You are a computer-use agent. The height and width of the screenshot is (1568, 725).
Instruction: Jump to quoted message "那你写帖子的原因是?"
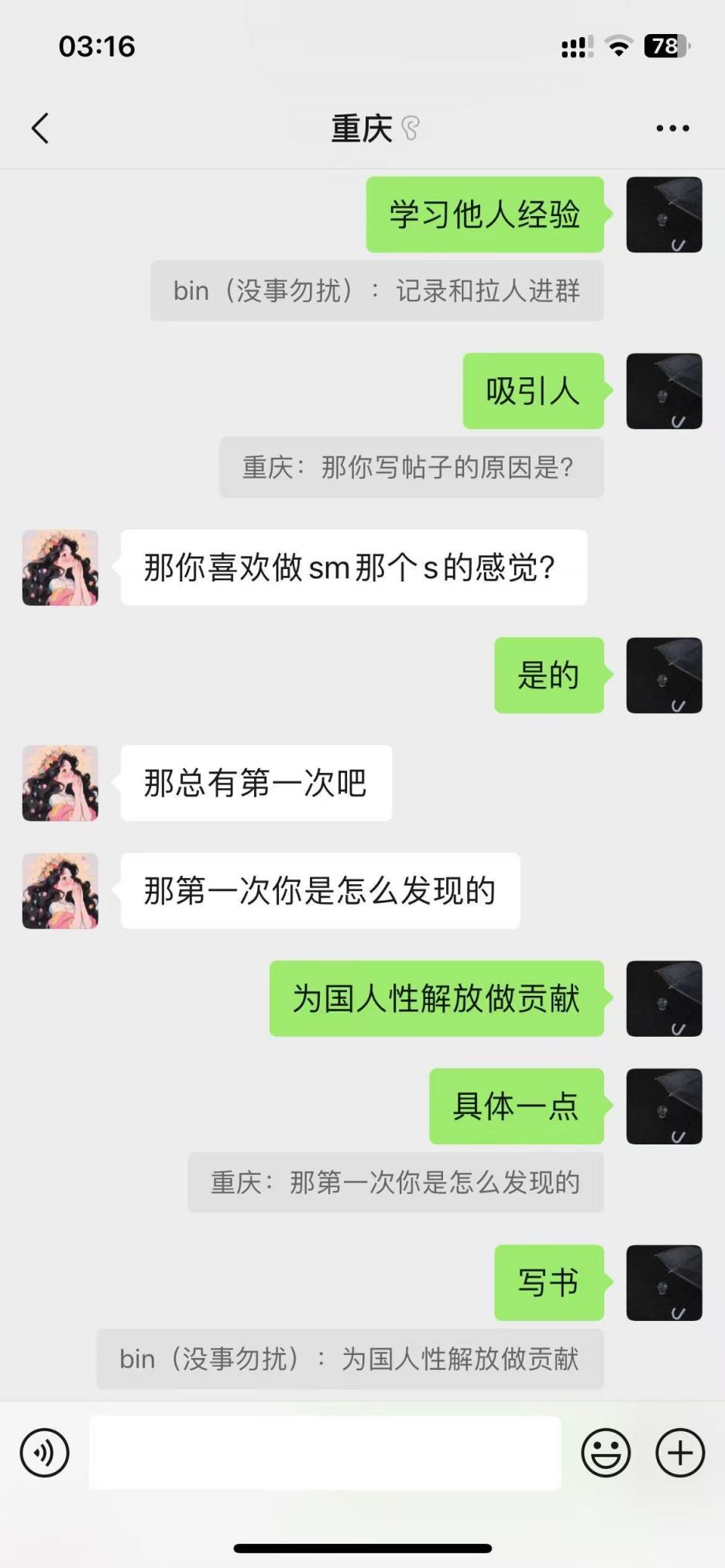[411, 468]
